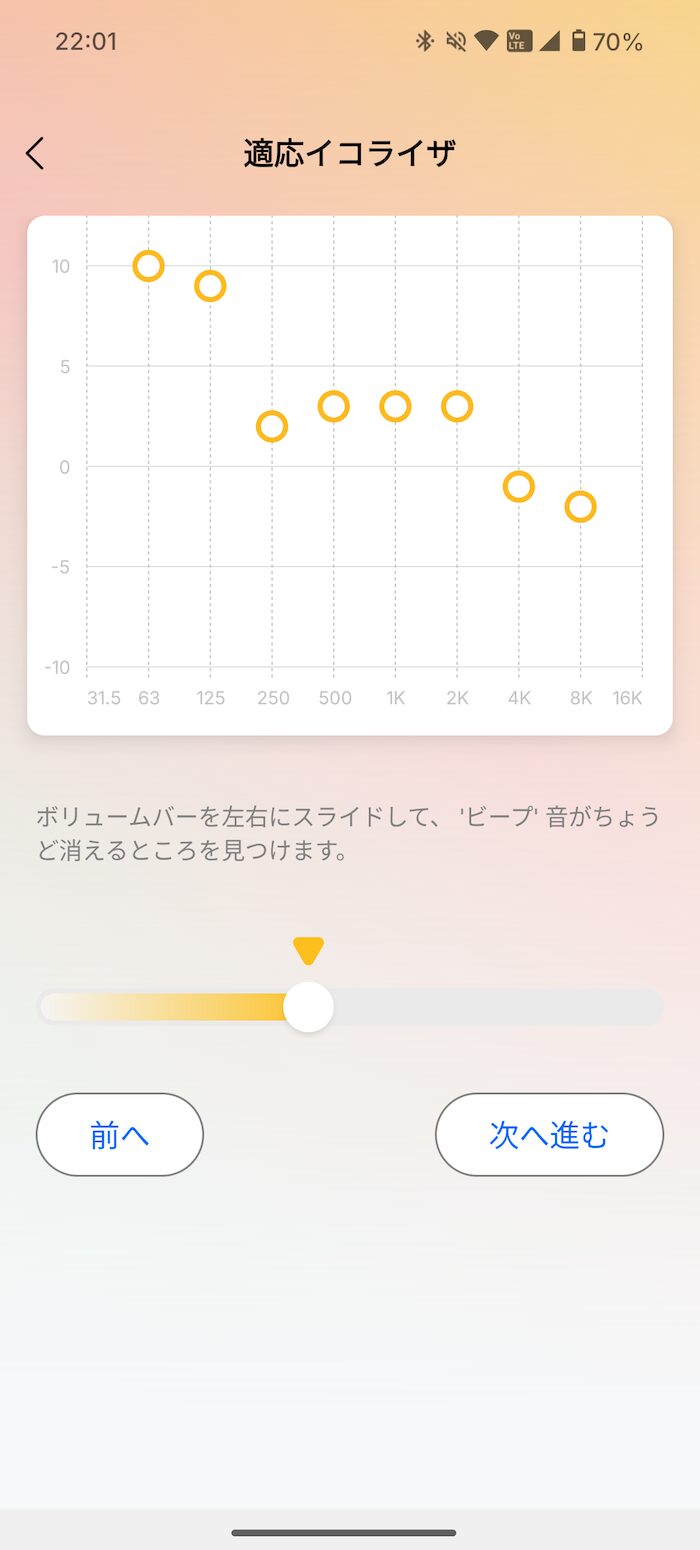
Task: Proceed with the 次へ進む button
Action: coord(549,1134)
